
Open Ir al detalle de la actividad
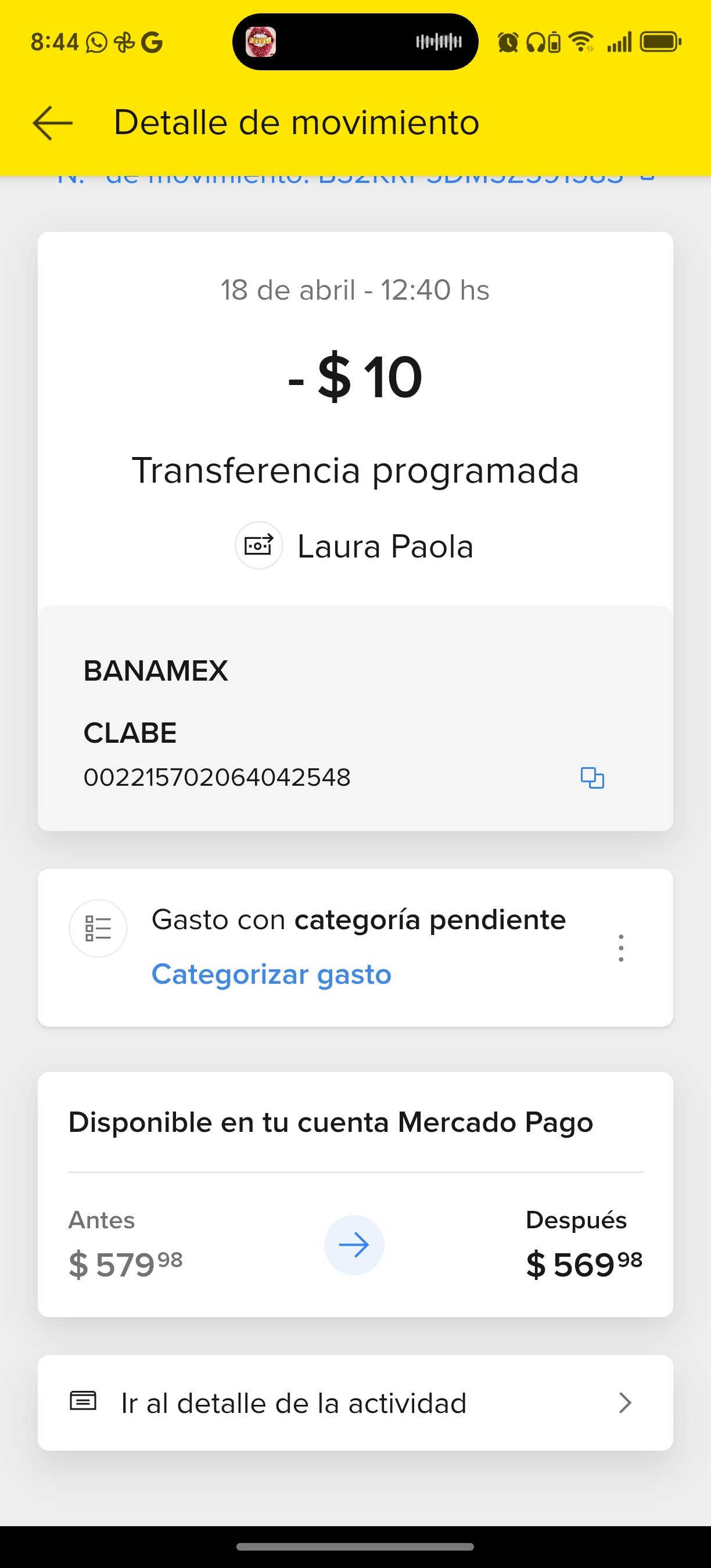click(355, 1402)
